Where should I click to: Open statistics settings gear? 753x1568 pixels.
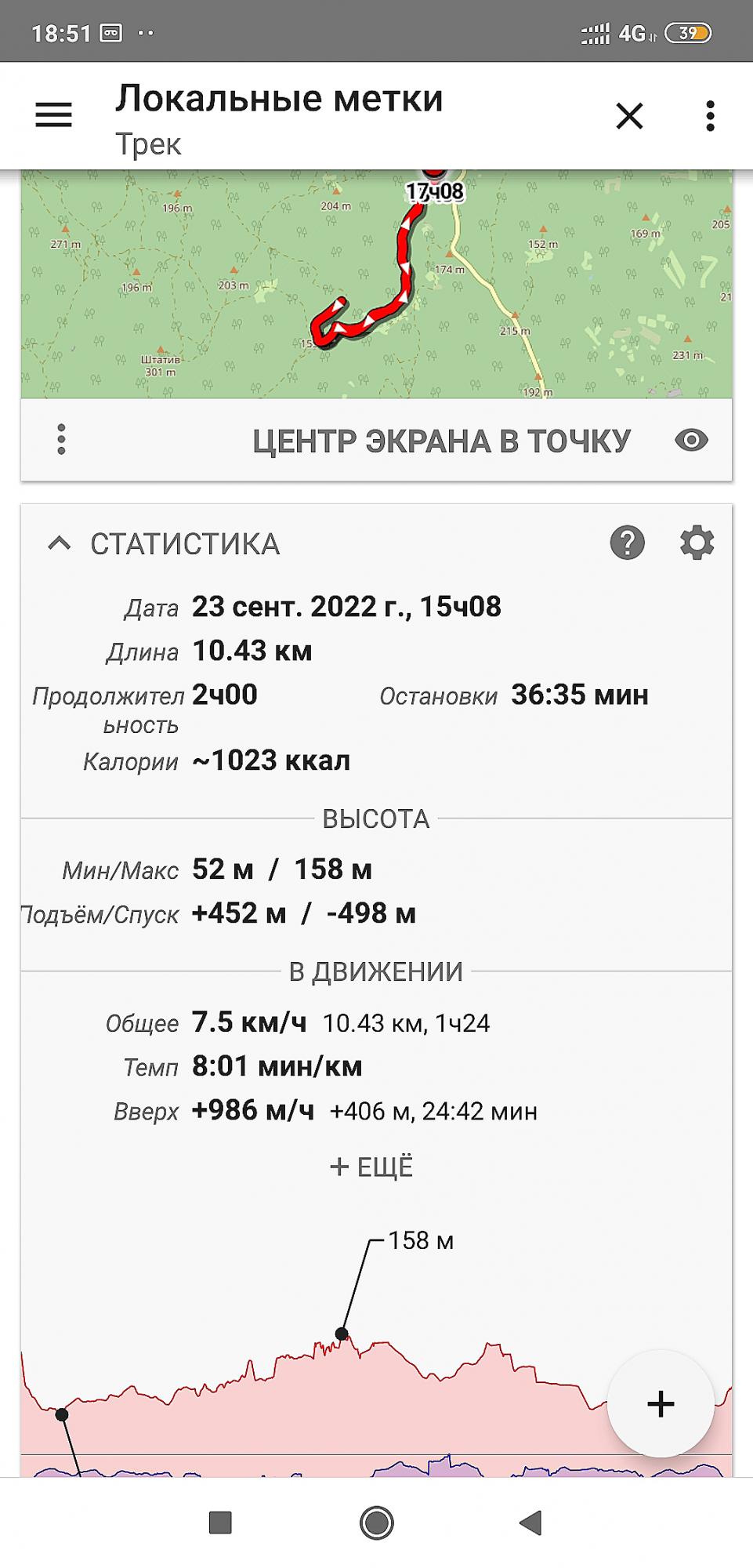pos(697,543)
